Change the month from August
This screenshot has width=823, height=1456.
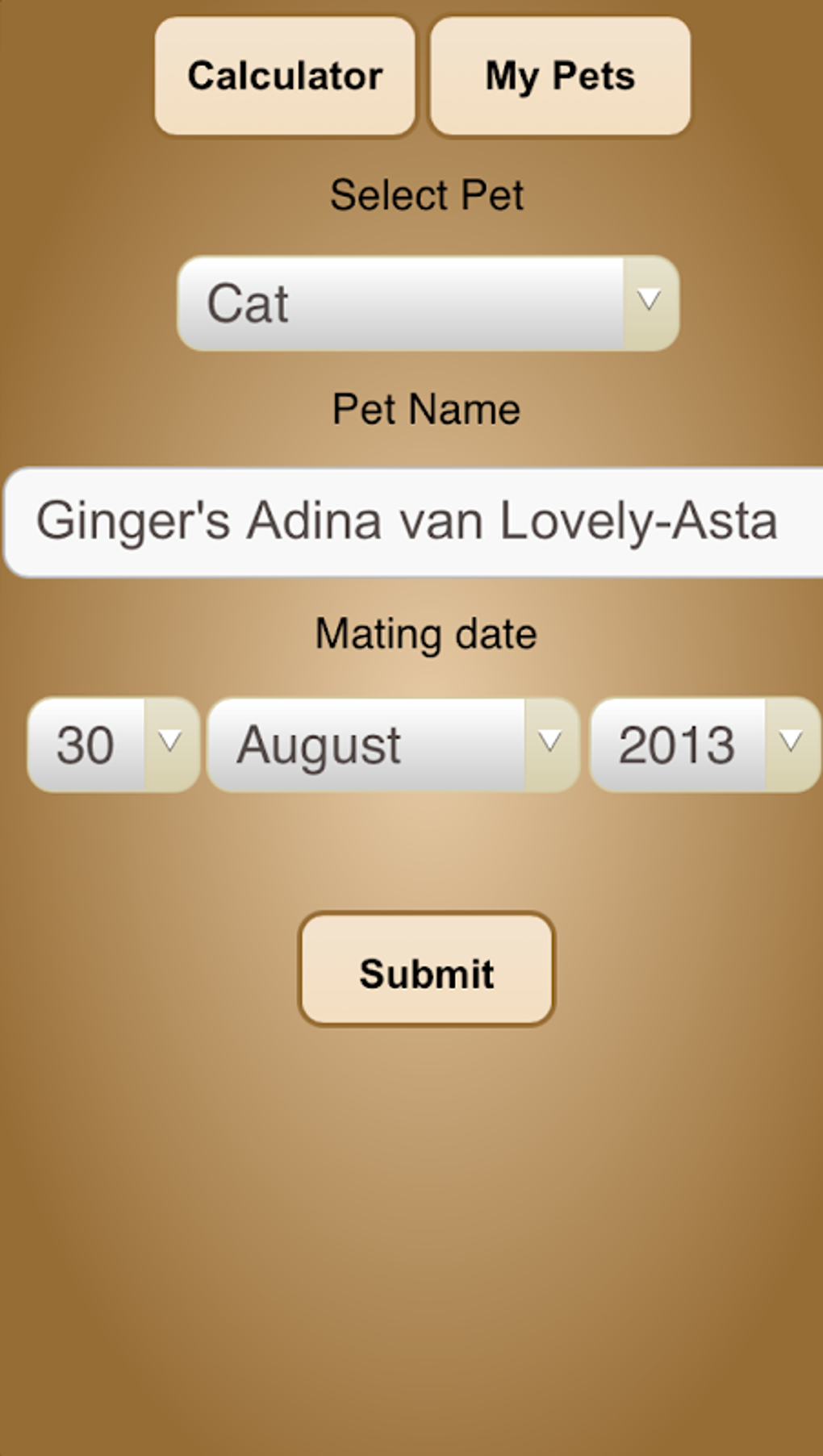tap(393, 744)
